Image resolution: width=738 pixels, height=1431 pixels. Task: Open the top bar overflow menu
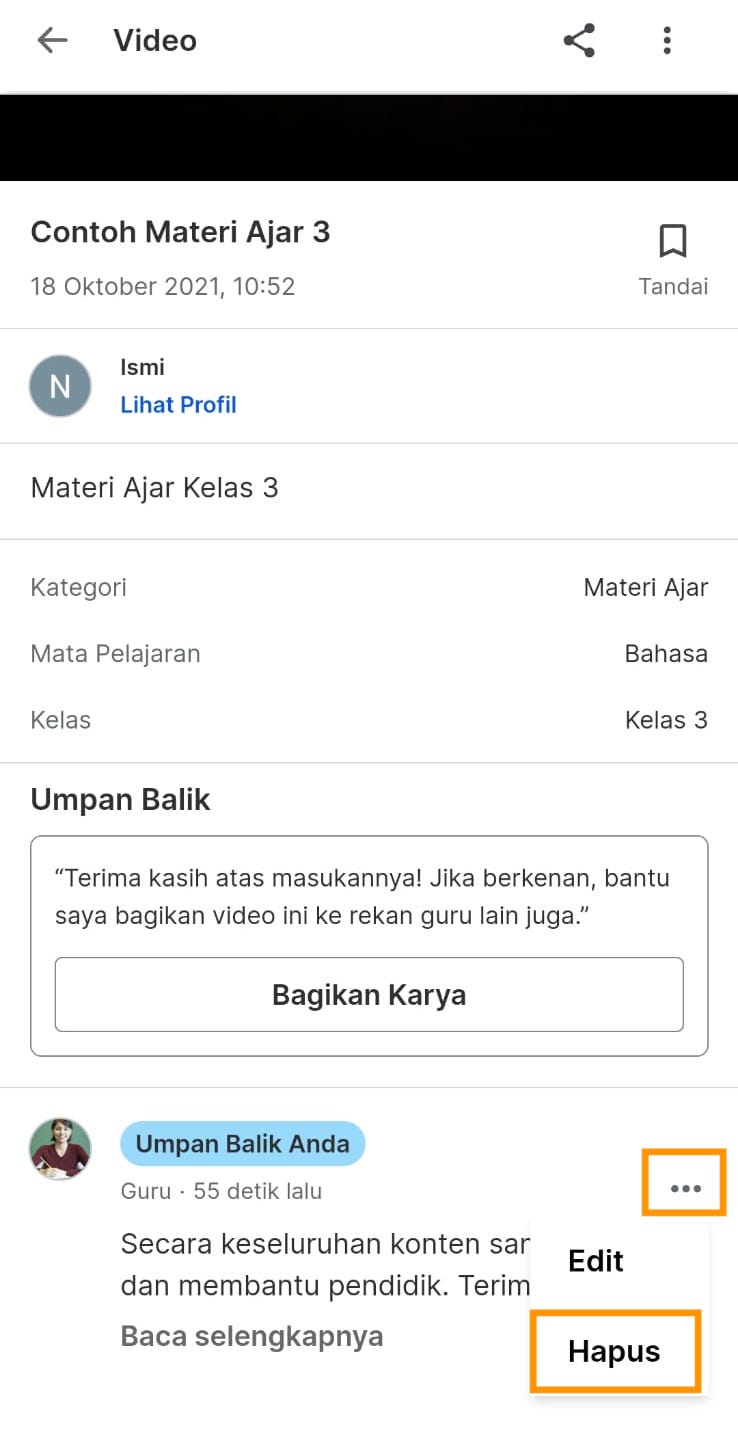(667, 41)
